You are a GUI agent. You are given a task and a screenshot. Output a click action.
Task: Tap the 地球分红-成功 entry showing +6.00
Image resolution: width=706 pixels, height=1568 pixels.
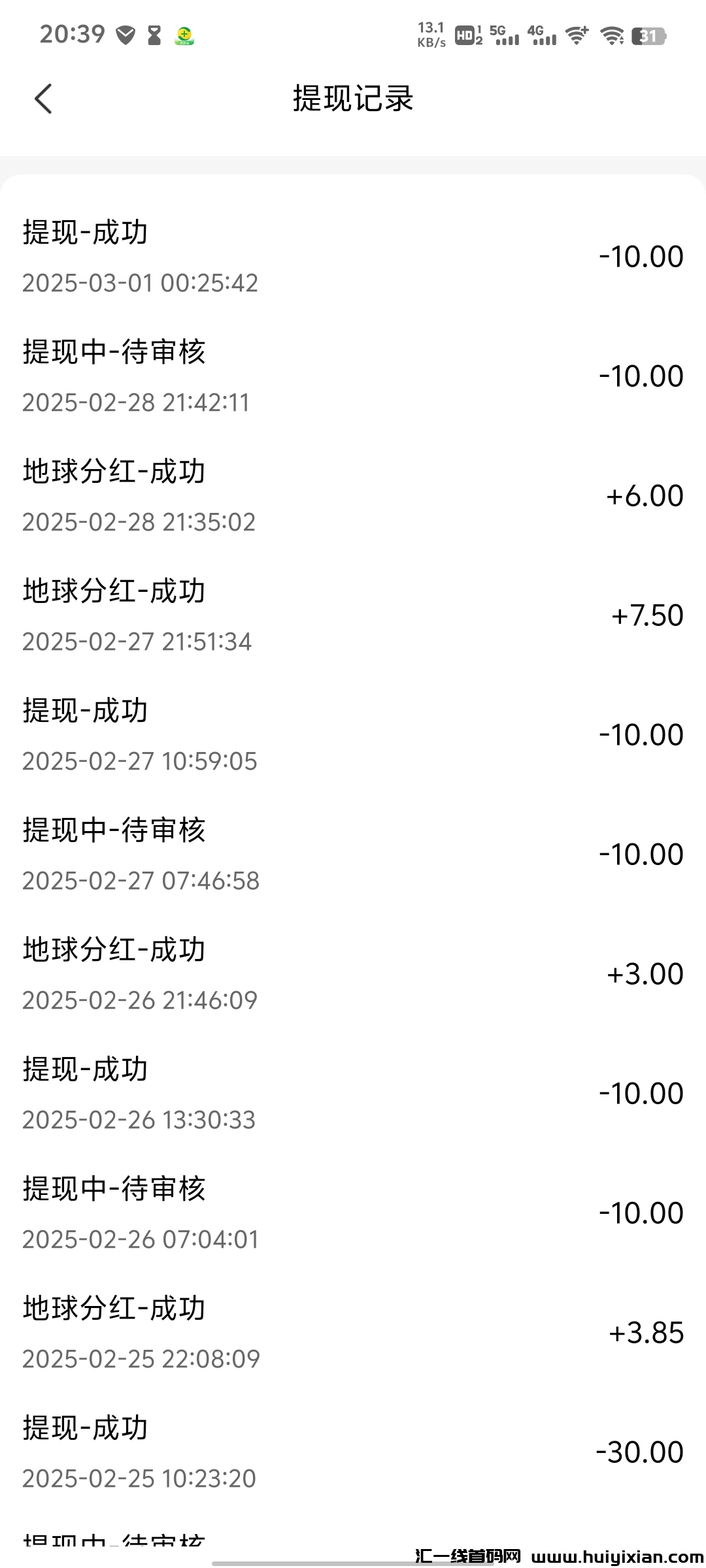[x=353, y=495]
